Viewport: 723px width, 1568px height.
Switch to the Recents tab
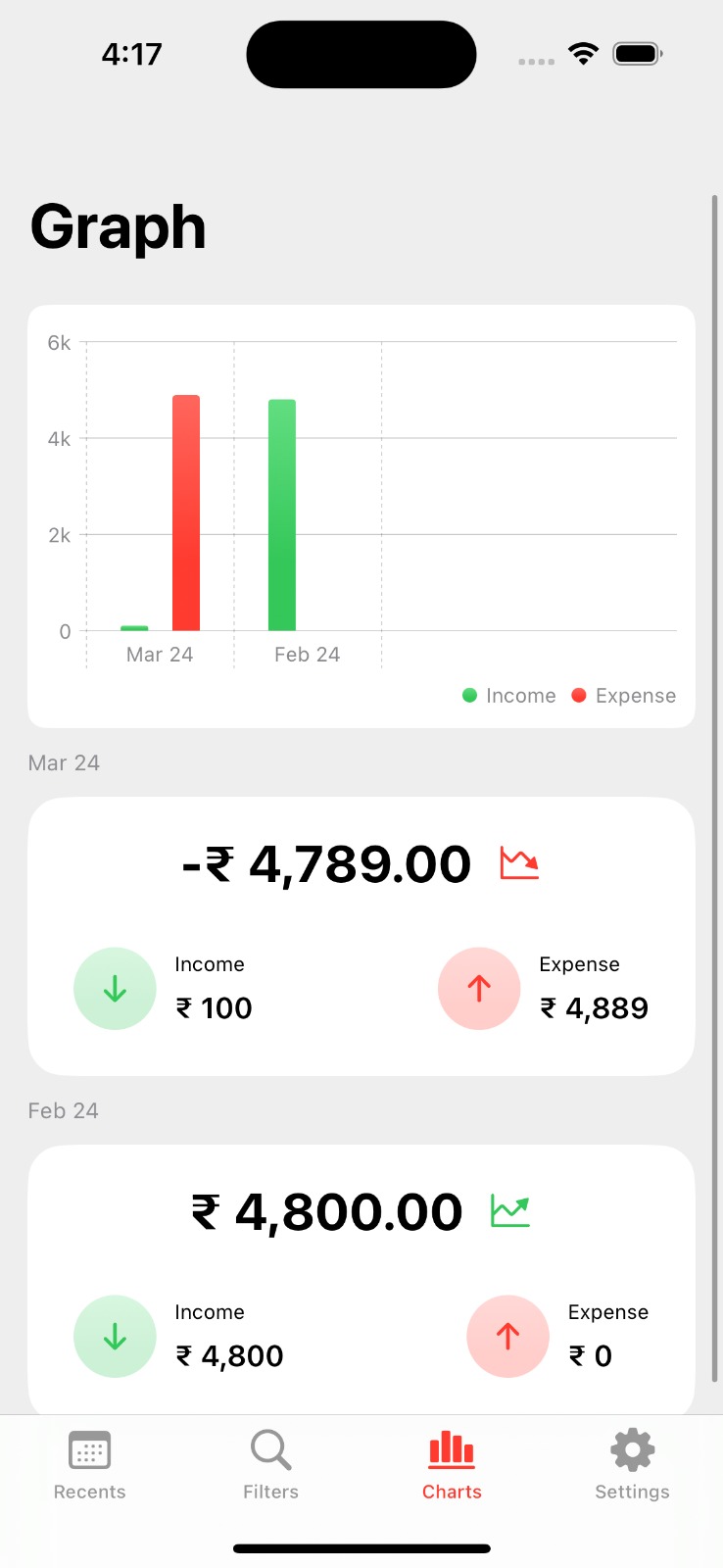(89, 1465)
